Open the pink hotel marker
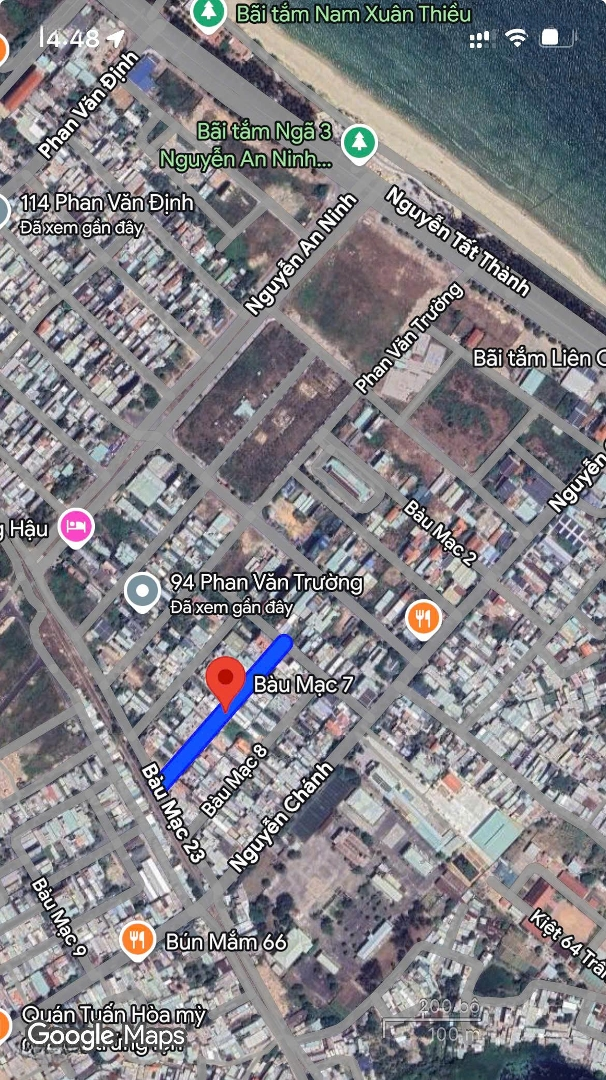 click(77, 525)
